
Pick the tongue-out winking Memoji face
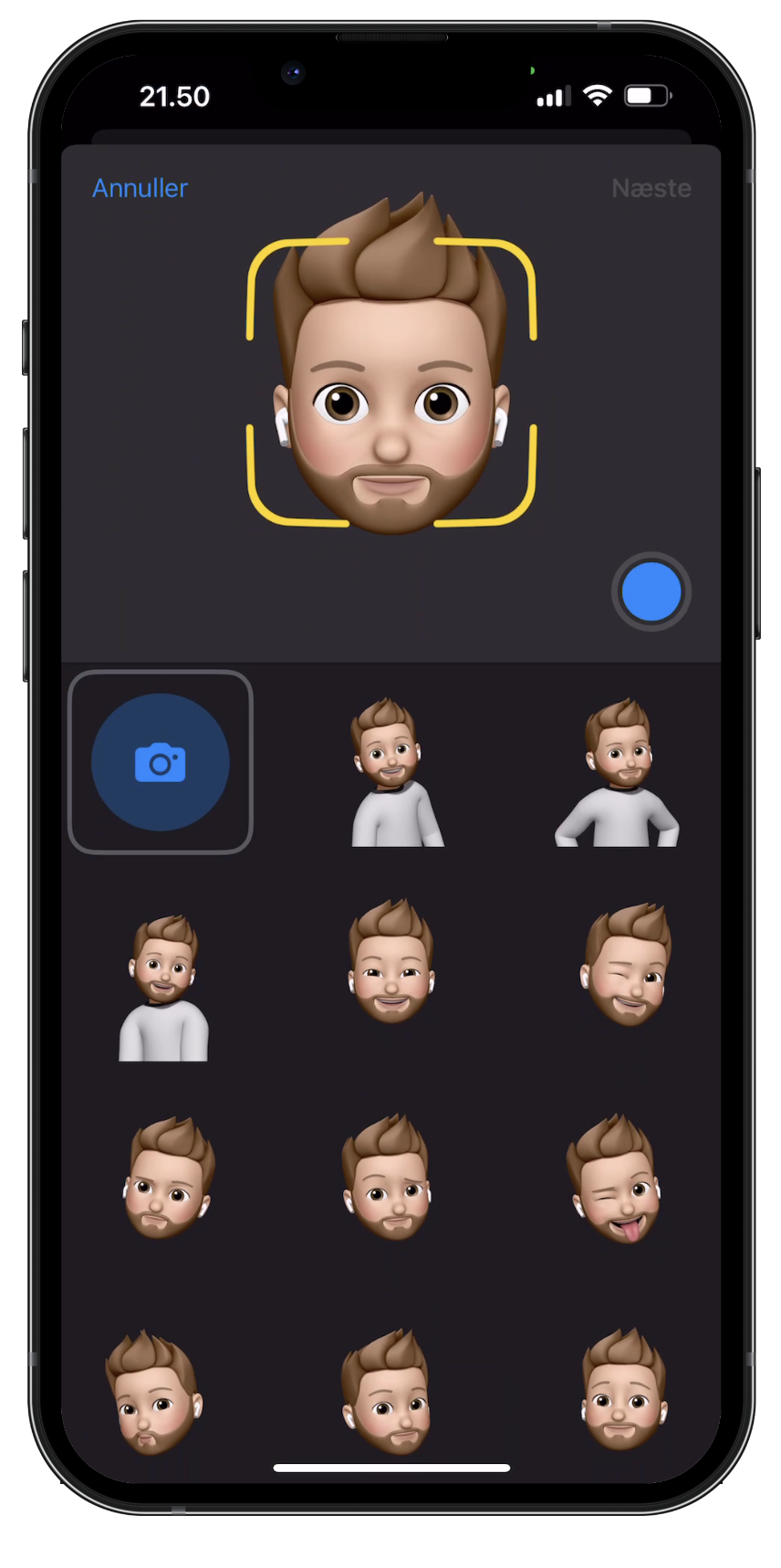click(x=615, y=1178)
